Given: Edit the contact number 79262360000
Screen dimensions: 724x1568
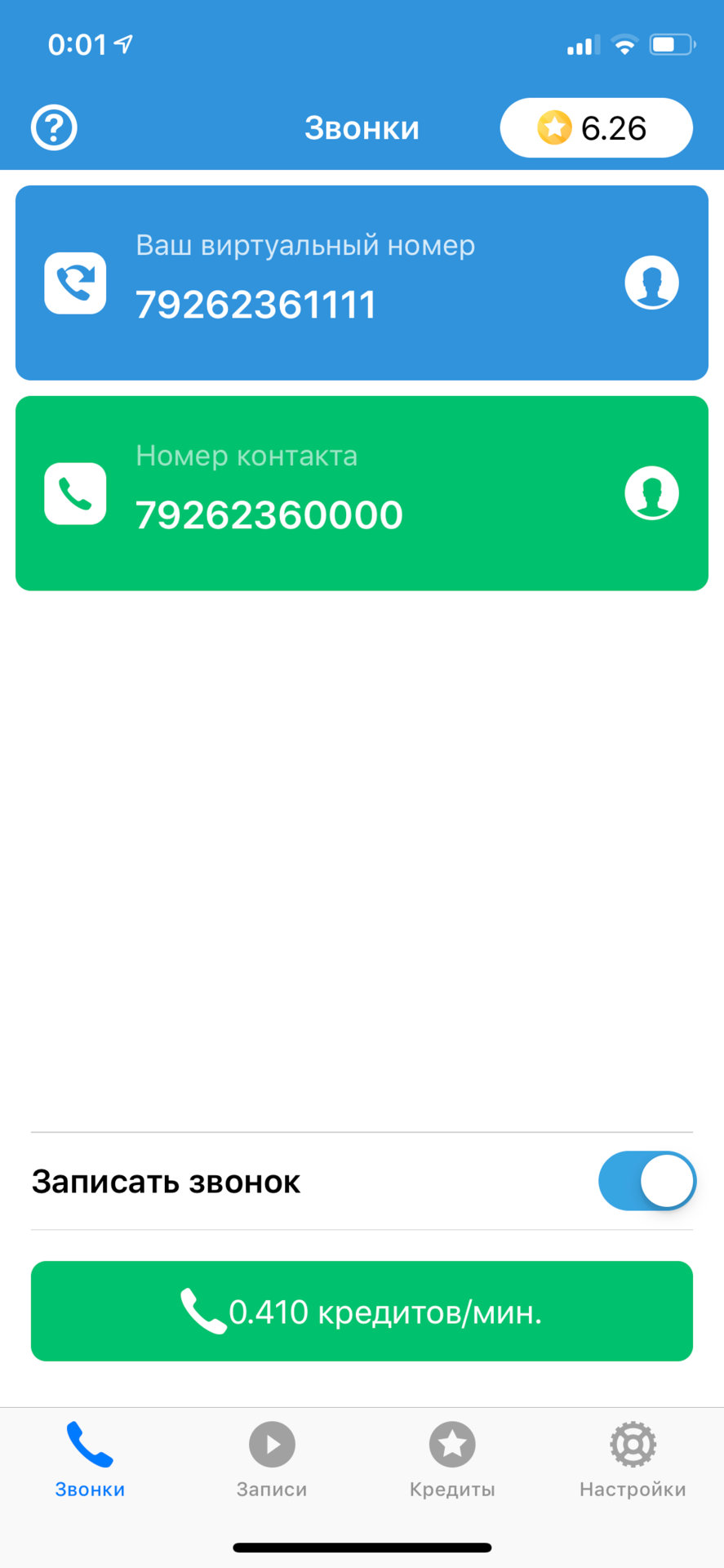Looking at the screenshot, I should click(269, 515).
